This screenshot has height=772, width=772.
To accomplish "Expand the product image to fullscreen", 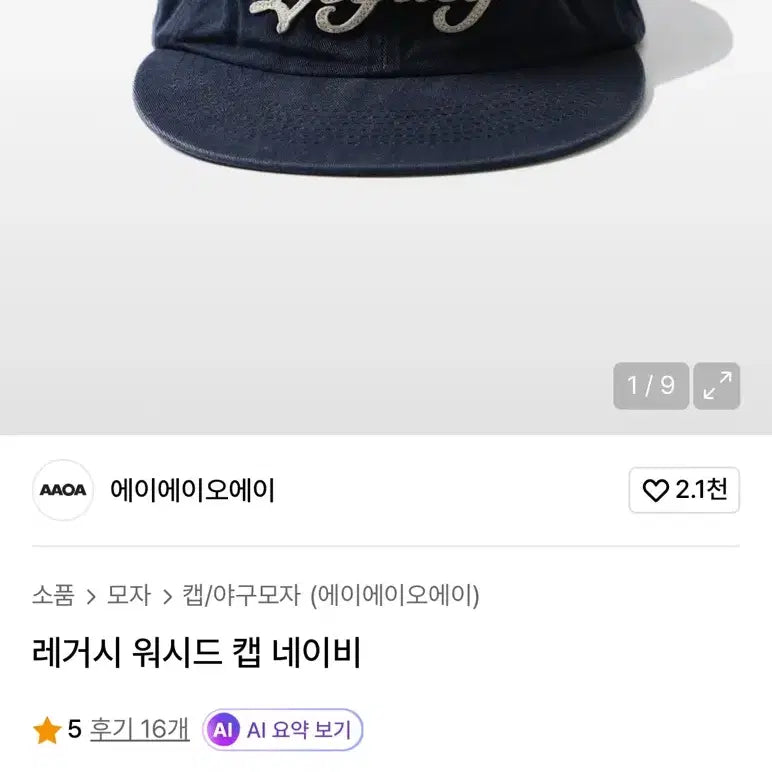I will (x=716, y=386).
